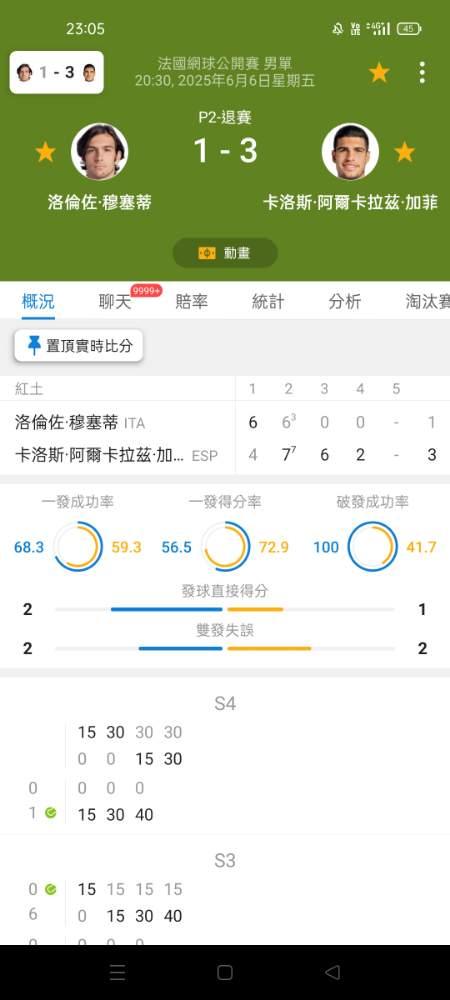Tap the star next to 卡洛斯·阿爾卡拉茲·加菲

404,152
